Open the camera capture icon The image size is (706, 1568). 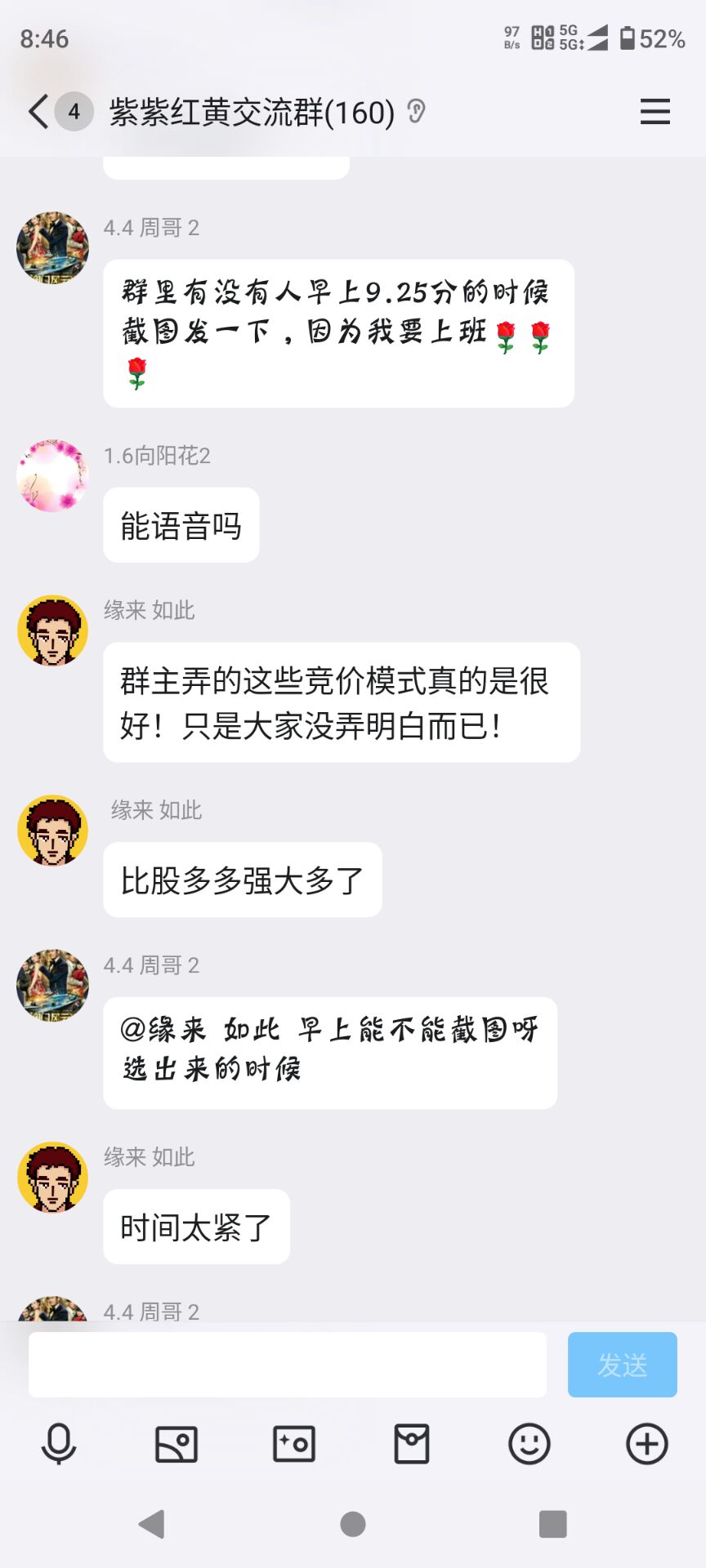pos(294,1444)
